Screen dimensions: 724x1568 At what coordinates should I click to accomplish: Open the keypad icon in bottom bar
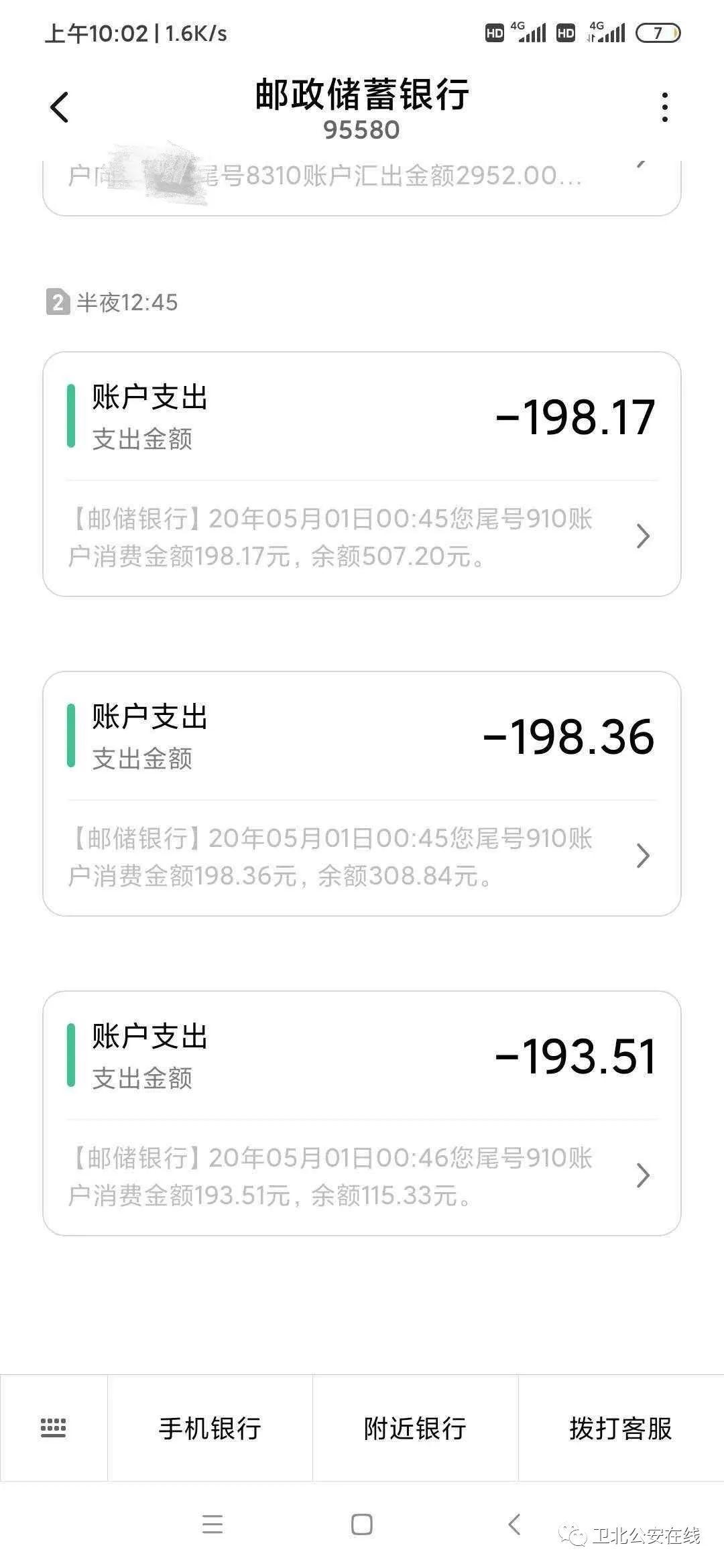[54, 1427]
